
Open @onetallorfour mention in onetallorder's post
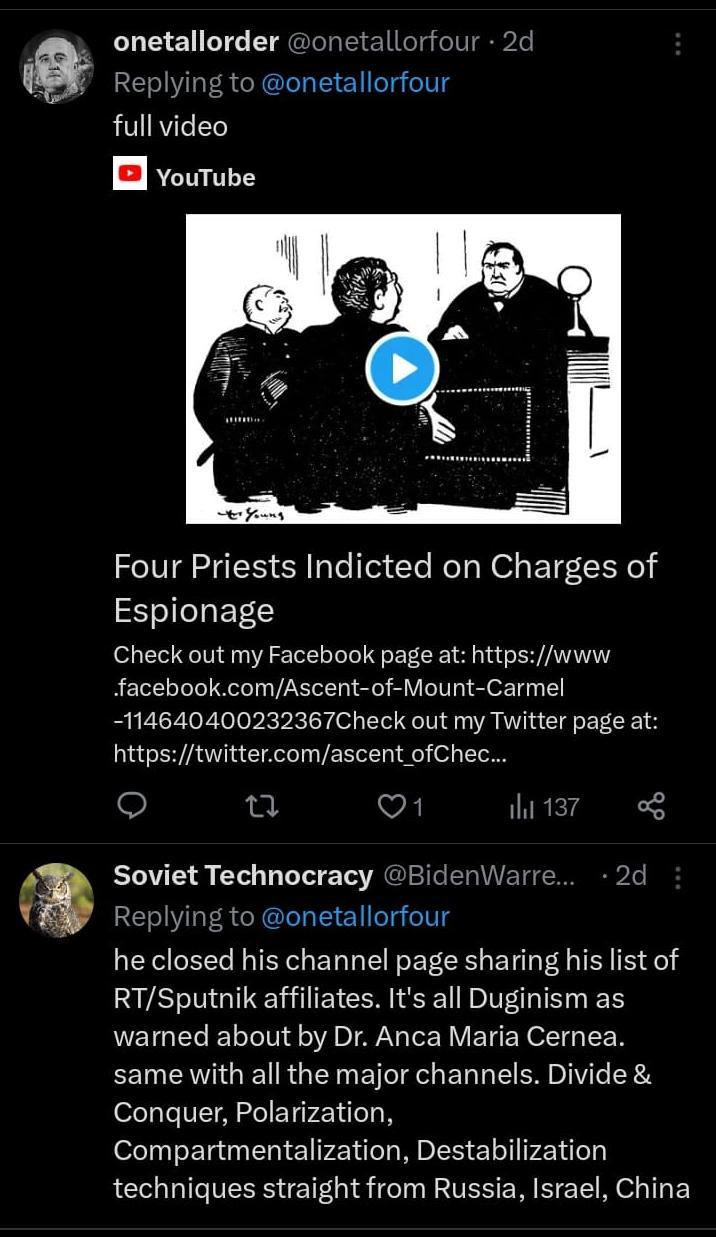pyautogui.click(x=355, y=83)
